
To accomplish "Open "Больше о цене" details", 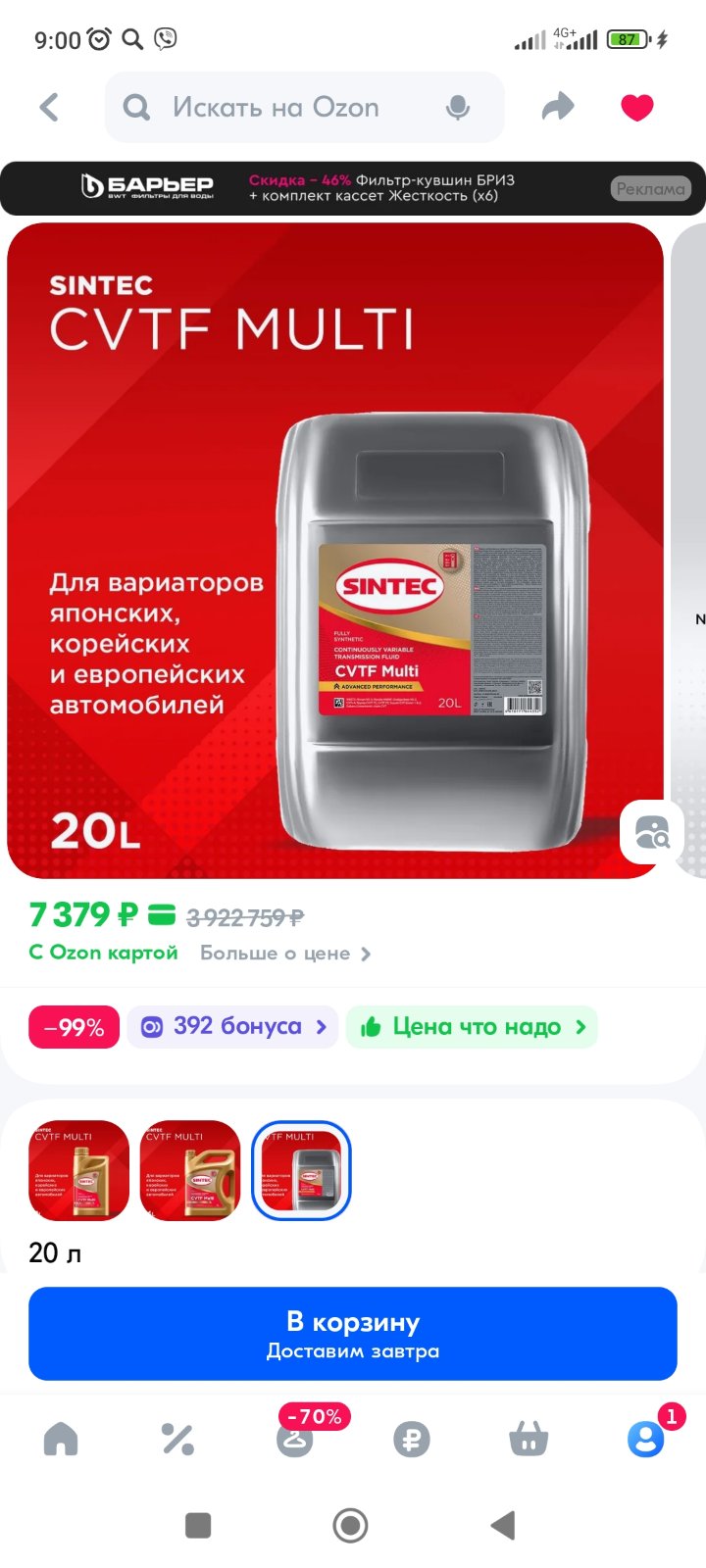I will tap(285, 954).
